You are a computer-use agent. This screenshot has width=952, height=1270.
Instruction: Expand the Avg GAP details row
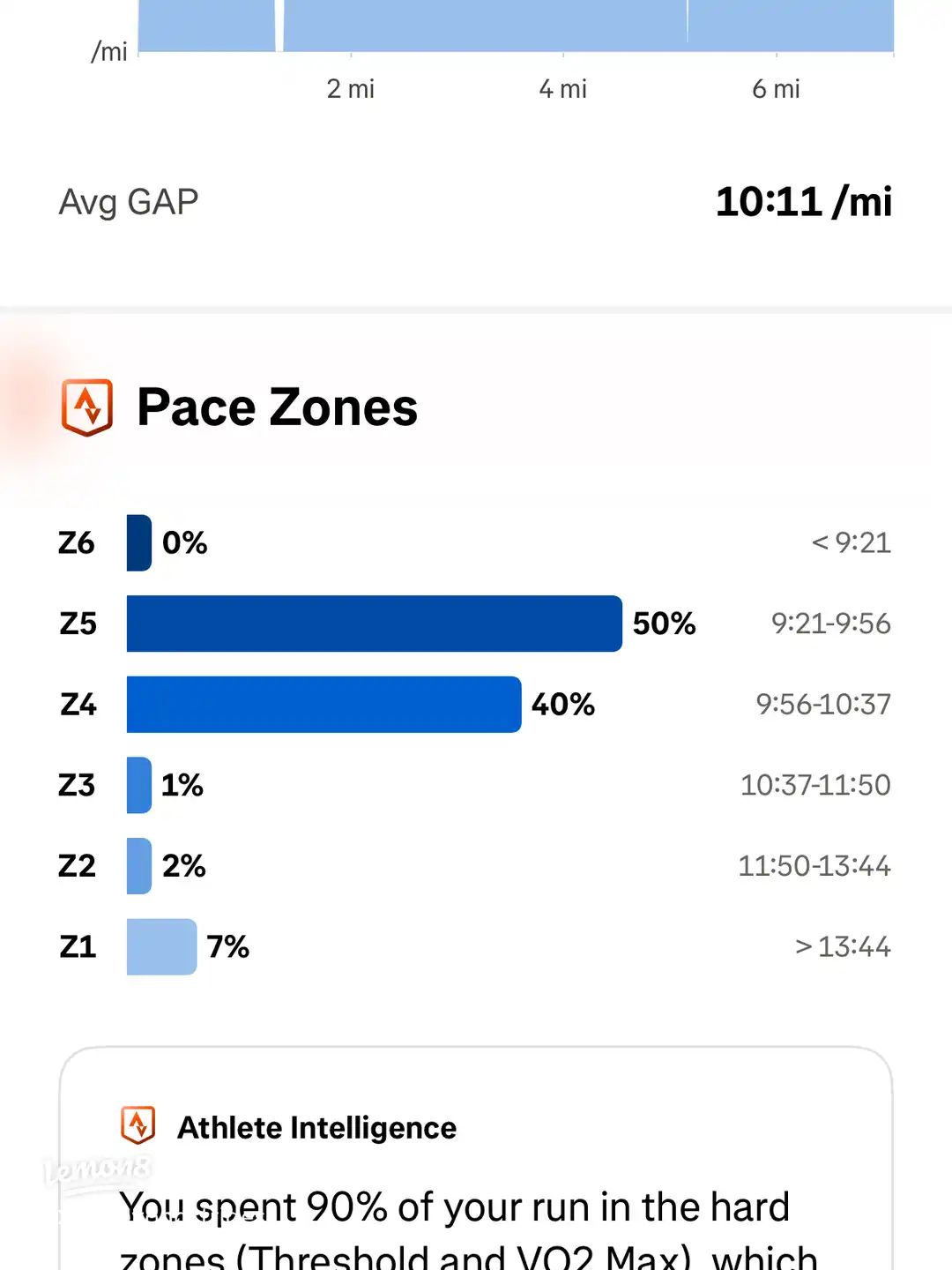pyautogui.click(x=476, y=201)
